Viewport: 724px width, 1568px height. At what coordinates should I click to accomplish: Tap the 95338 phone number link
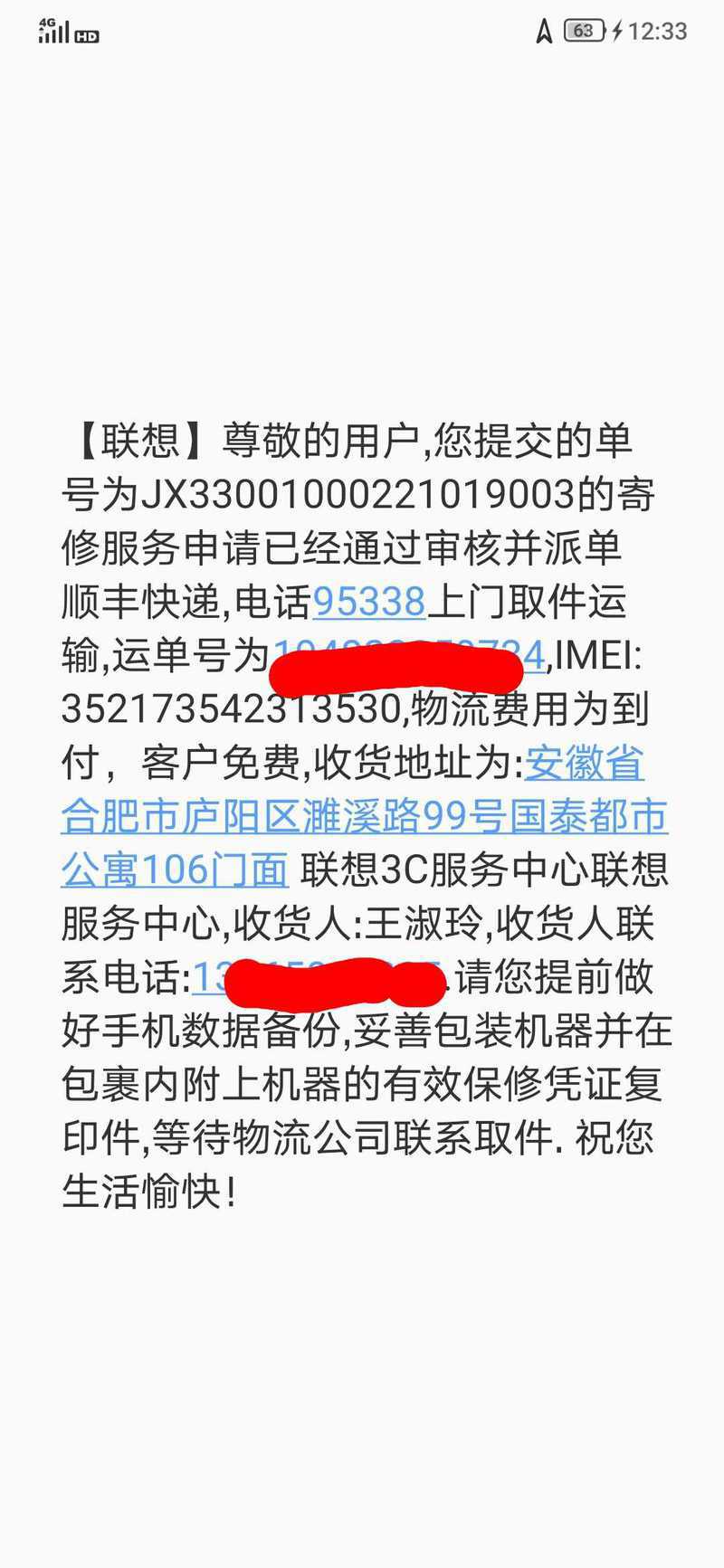(x=368, y=602)
